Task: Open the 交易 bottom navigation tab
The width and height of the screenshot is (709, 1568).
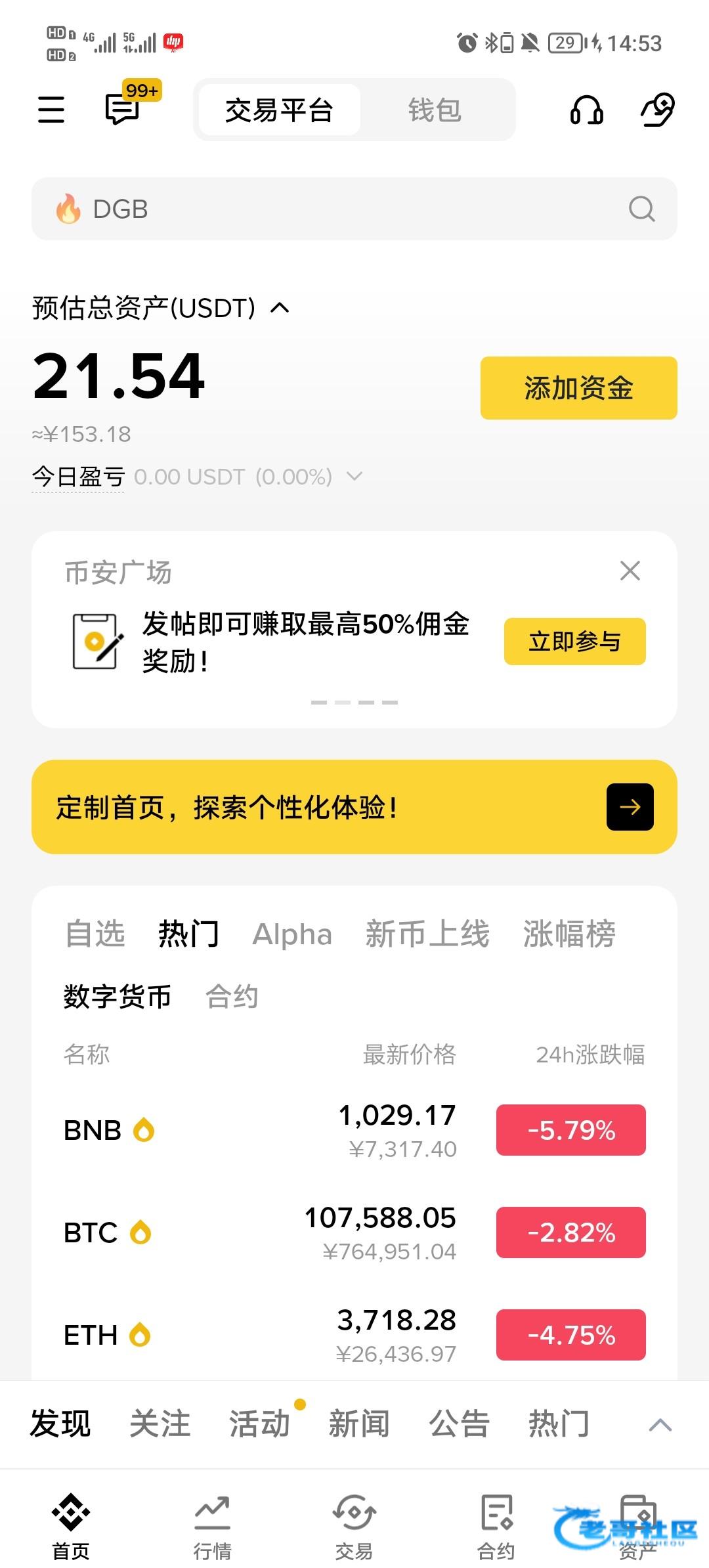Action: tap(354, 1527)
